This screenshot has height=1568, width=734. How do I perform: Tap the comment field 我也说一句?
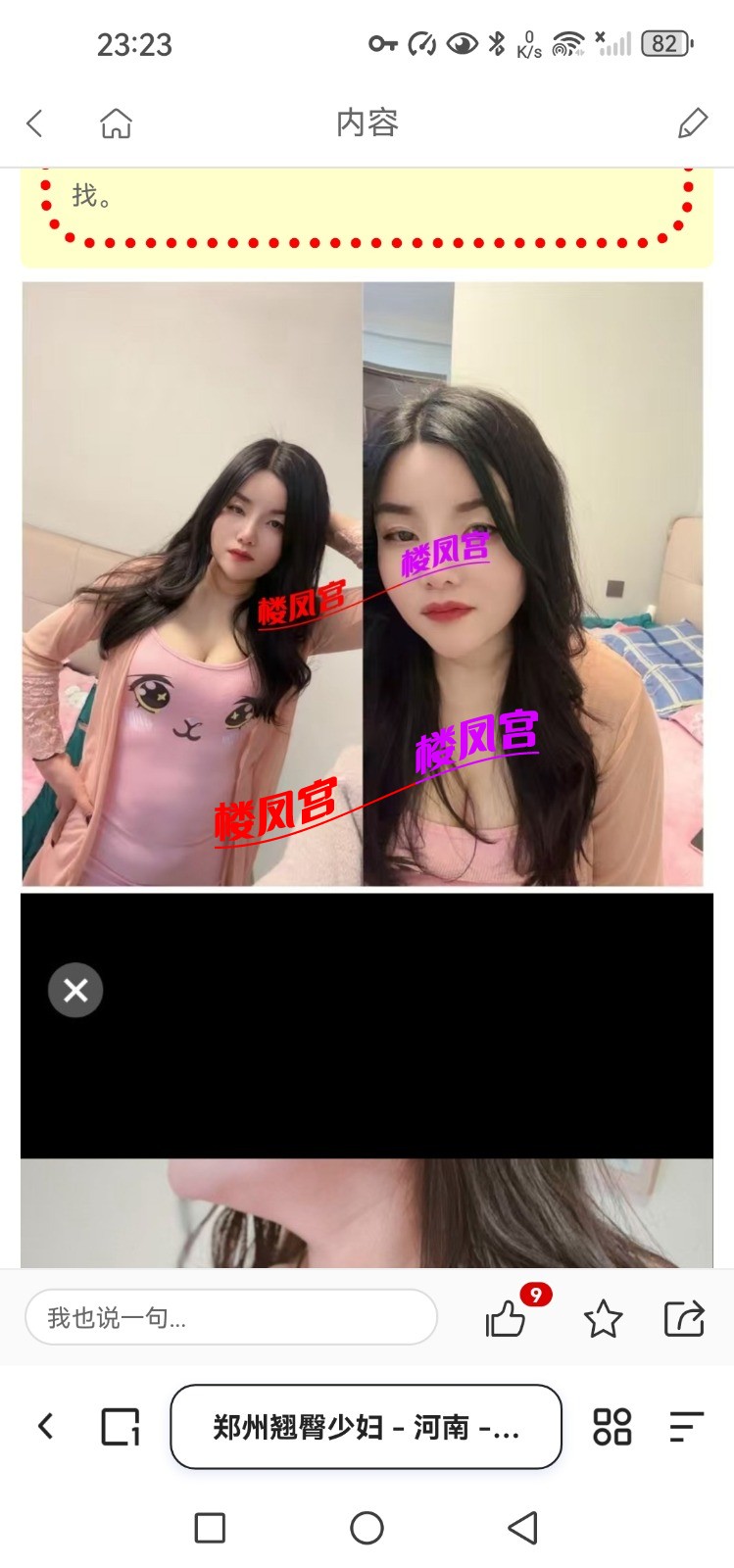(x=230, y=1317)
